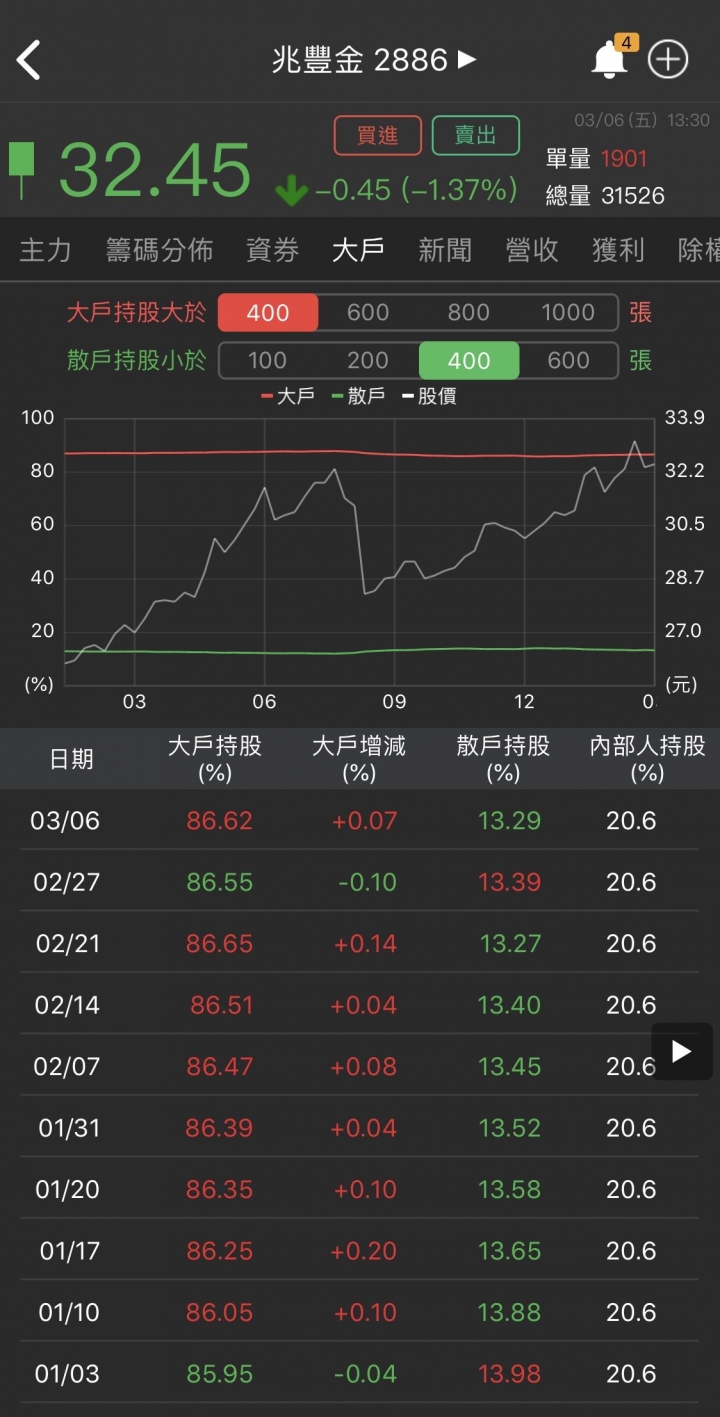This screenshot has height=1417, width=720.
Task: Go back using the top-left arrow
Action: (x=29, y=60)
